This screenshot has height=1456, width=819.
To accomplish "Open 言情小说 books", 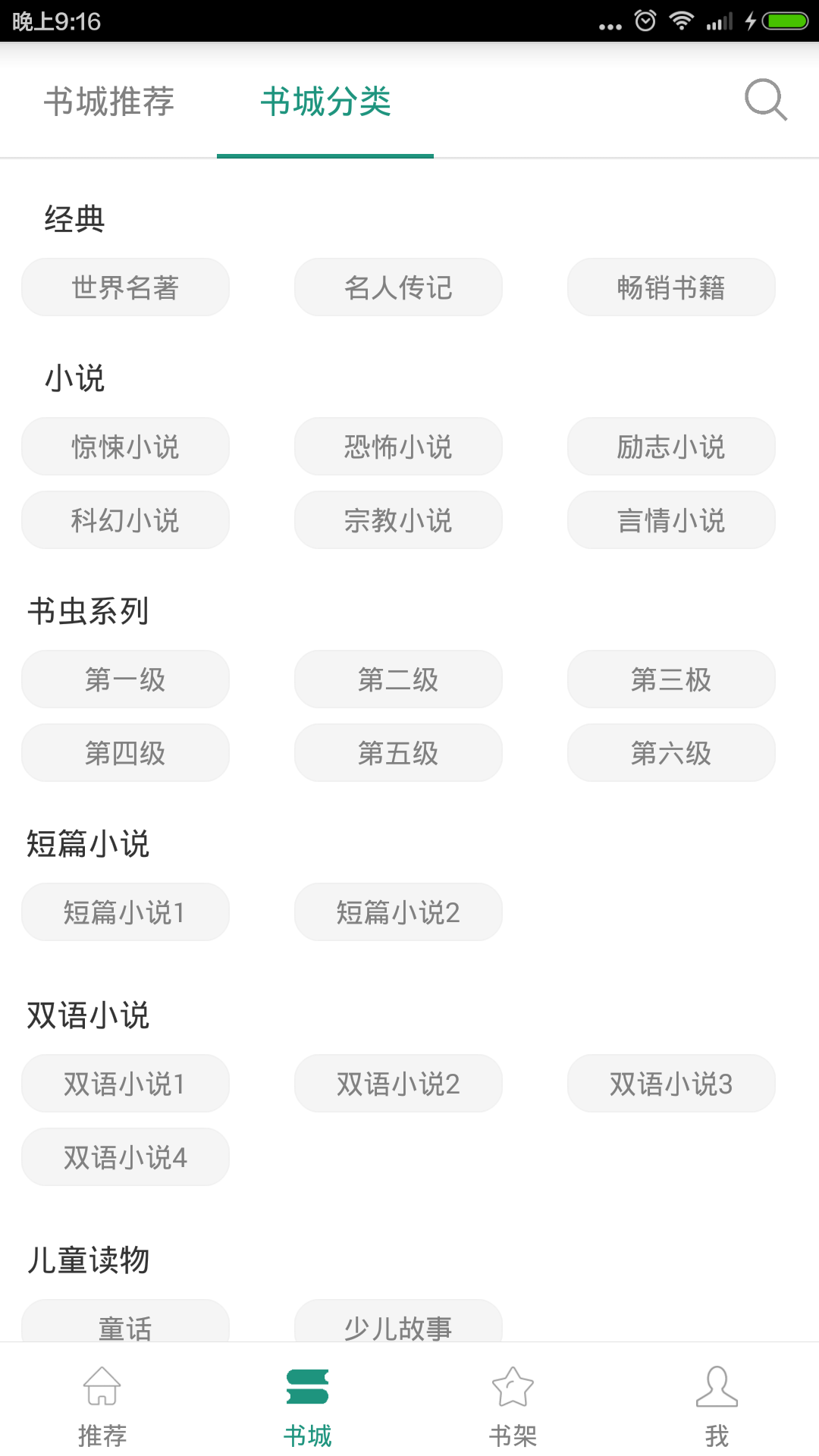I will pyautogui.click(x=671, y=520).
